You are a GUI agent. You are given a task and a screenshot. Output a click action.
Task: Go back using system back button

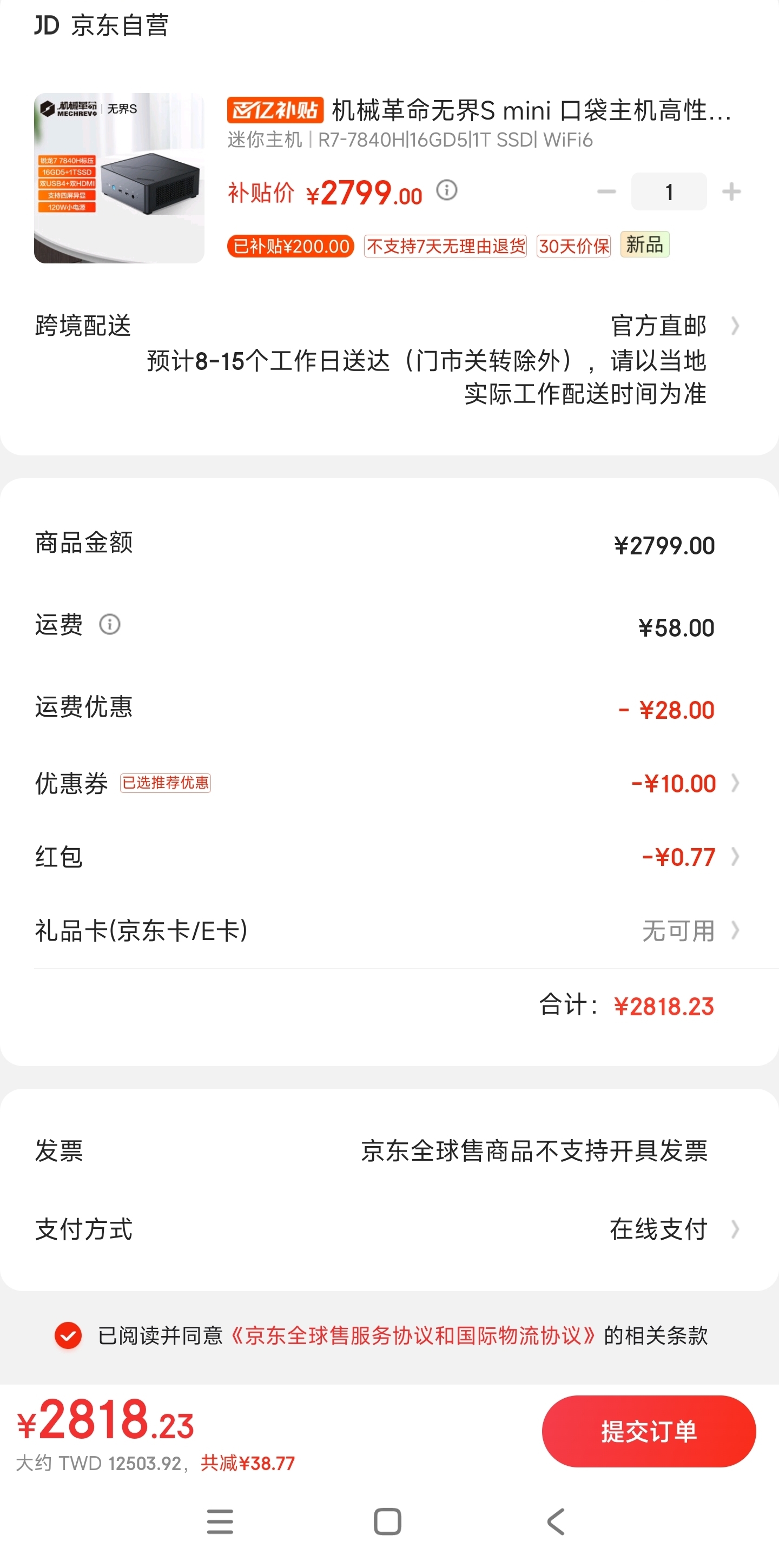tap(556, 1521)
